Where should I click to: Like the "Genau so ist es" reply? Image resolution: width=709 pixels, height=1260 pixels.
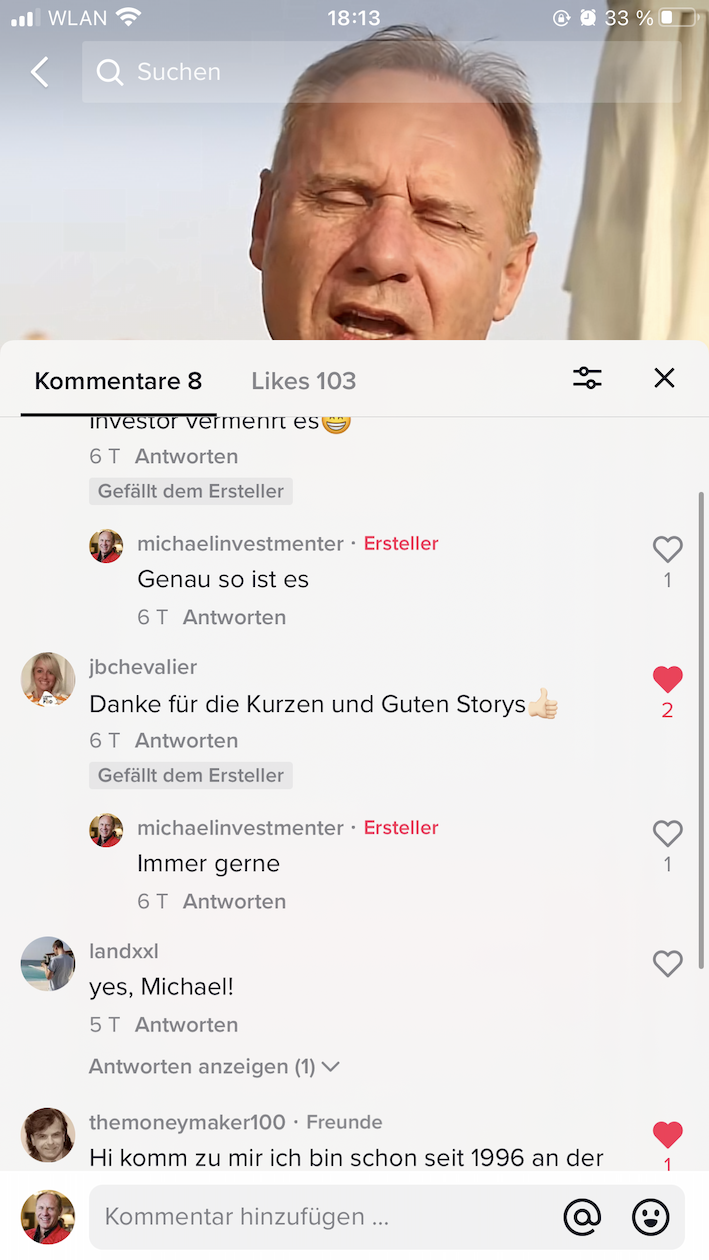[667, 549]
